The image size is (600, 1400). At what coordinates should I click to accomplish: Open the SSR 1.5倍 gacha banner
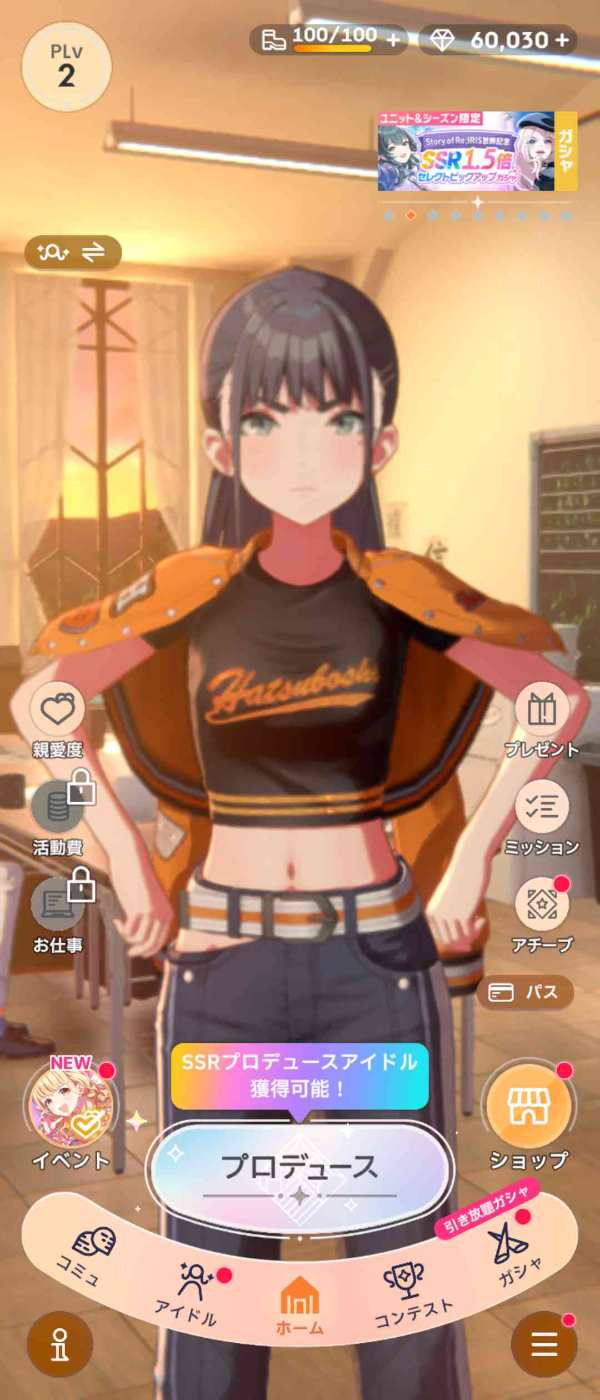tap(477, 151)
